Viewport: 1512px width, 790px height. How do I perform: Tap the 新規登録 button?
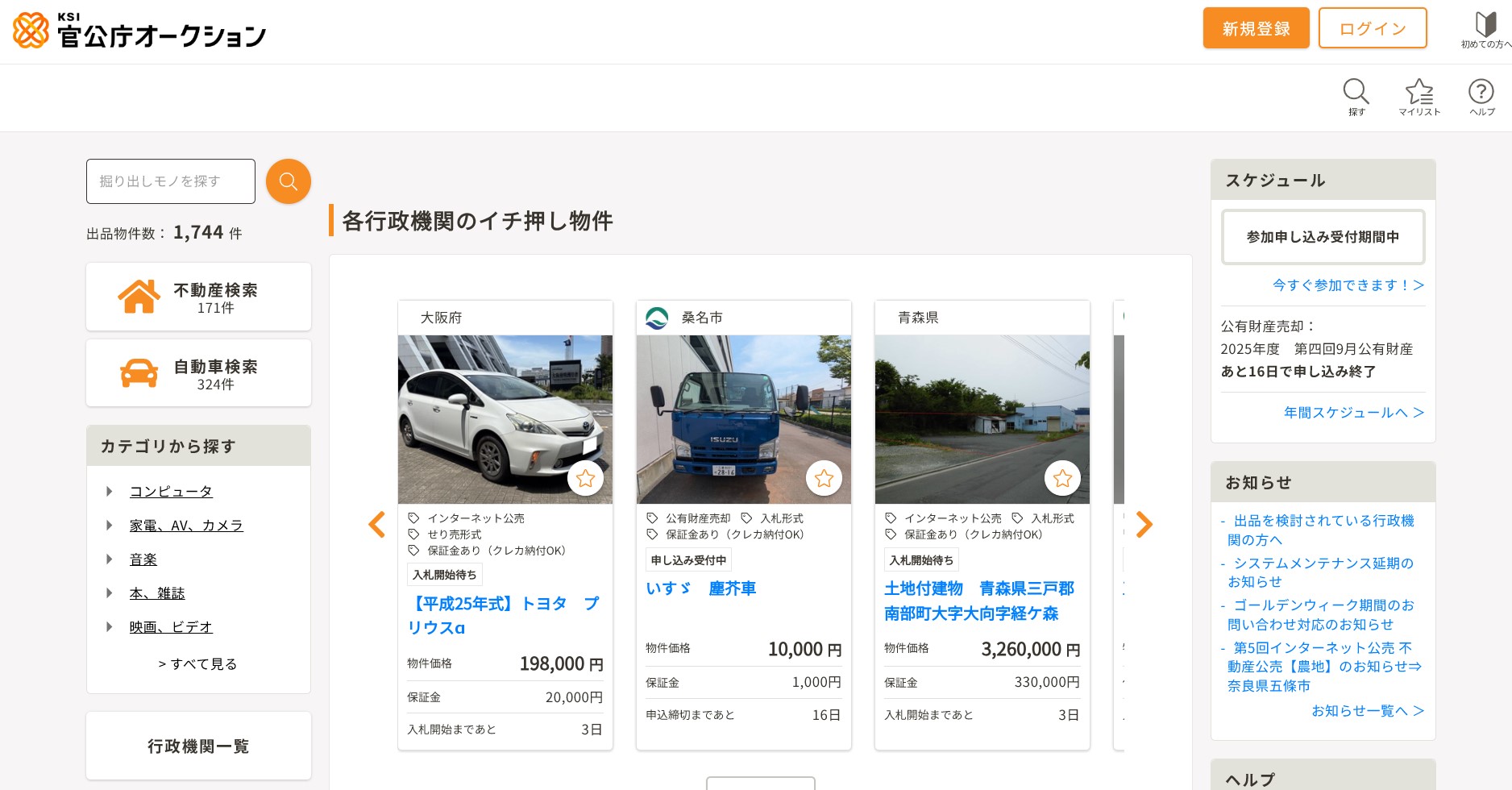point(1256,28)
